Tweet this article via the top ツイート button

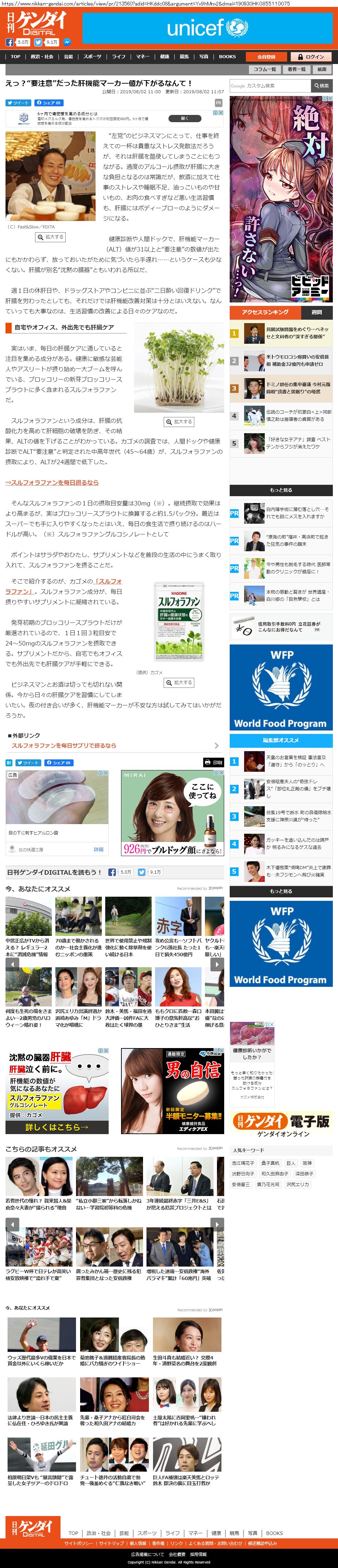pyautogui.click(x=18, y=103)
